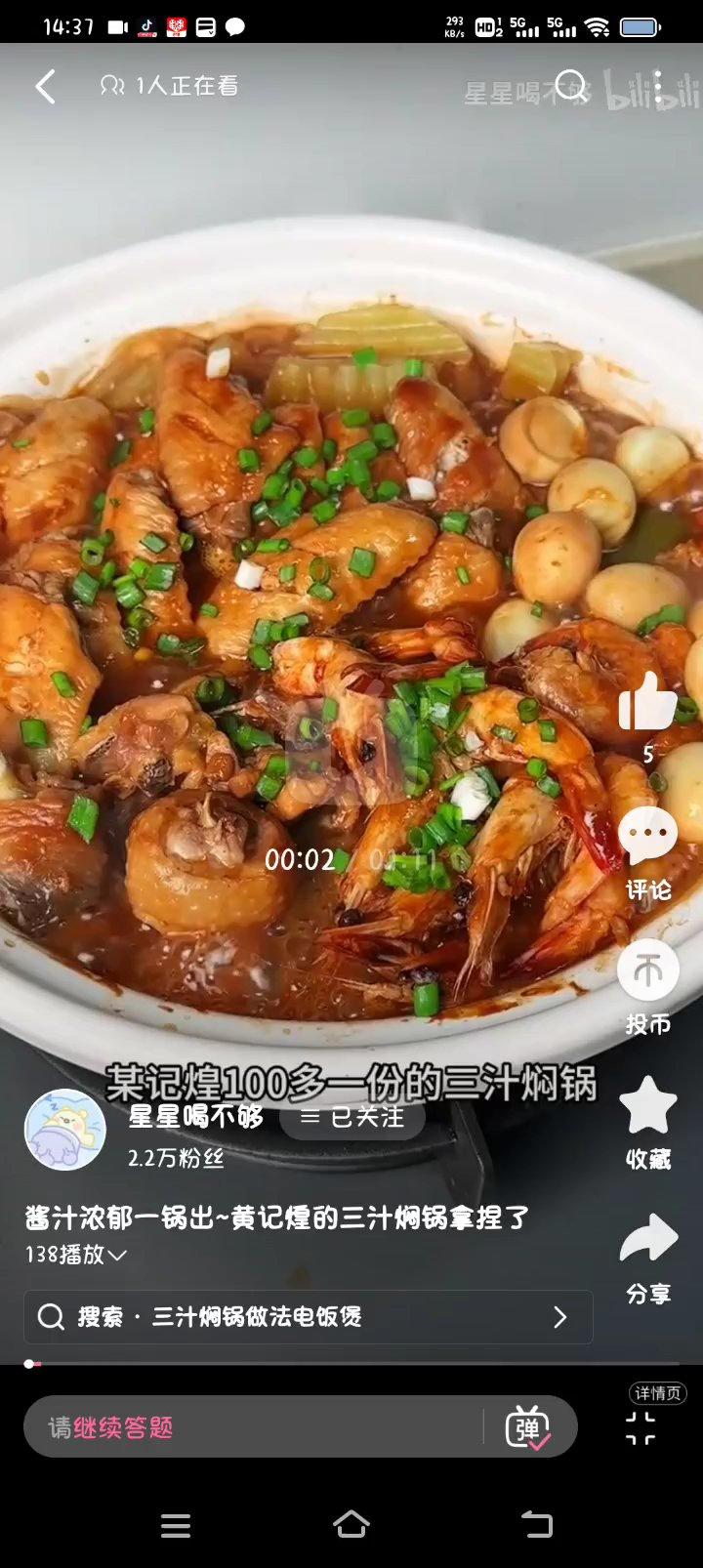Open the search magnifier icon

pos(570,87)
